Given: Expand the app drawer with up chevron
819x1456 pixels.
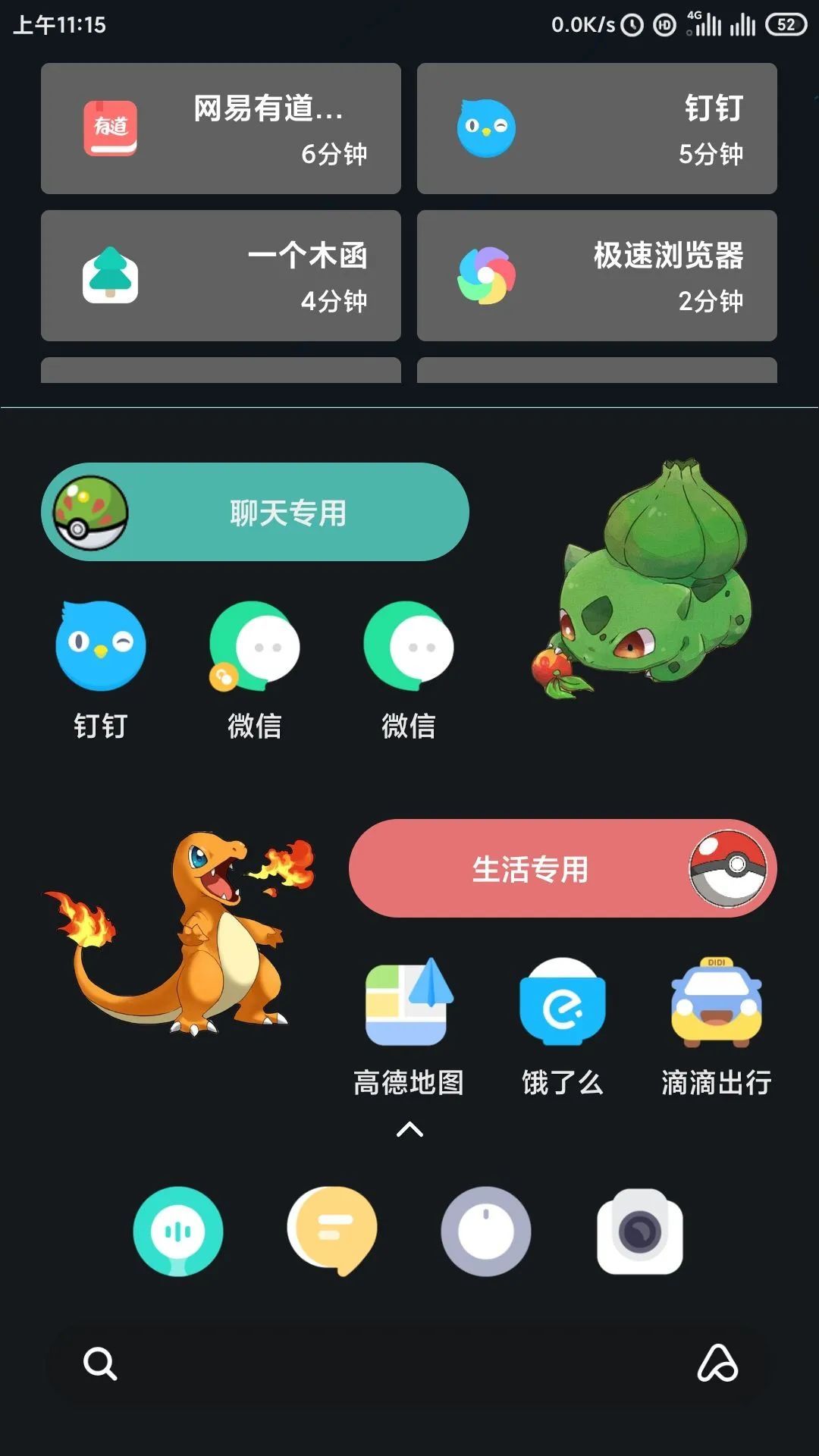Looking at the screenshot, I should (409, 1130).
